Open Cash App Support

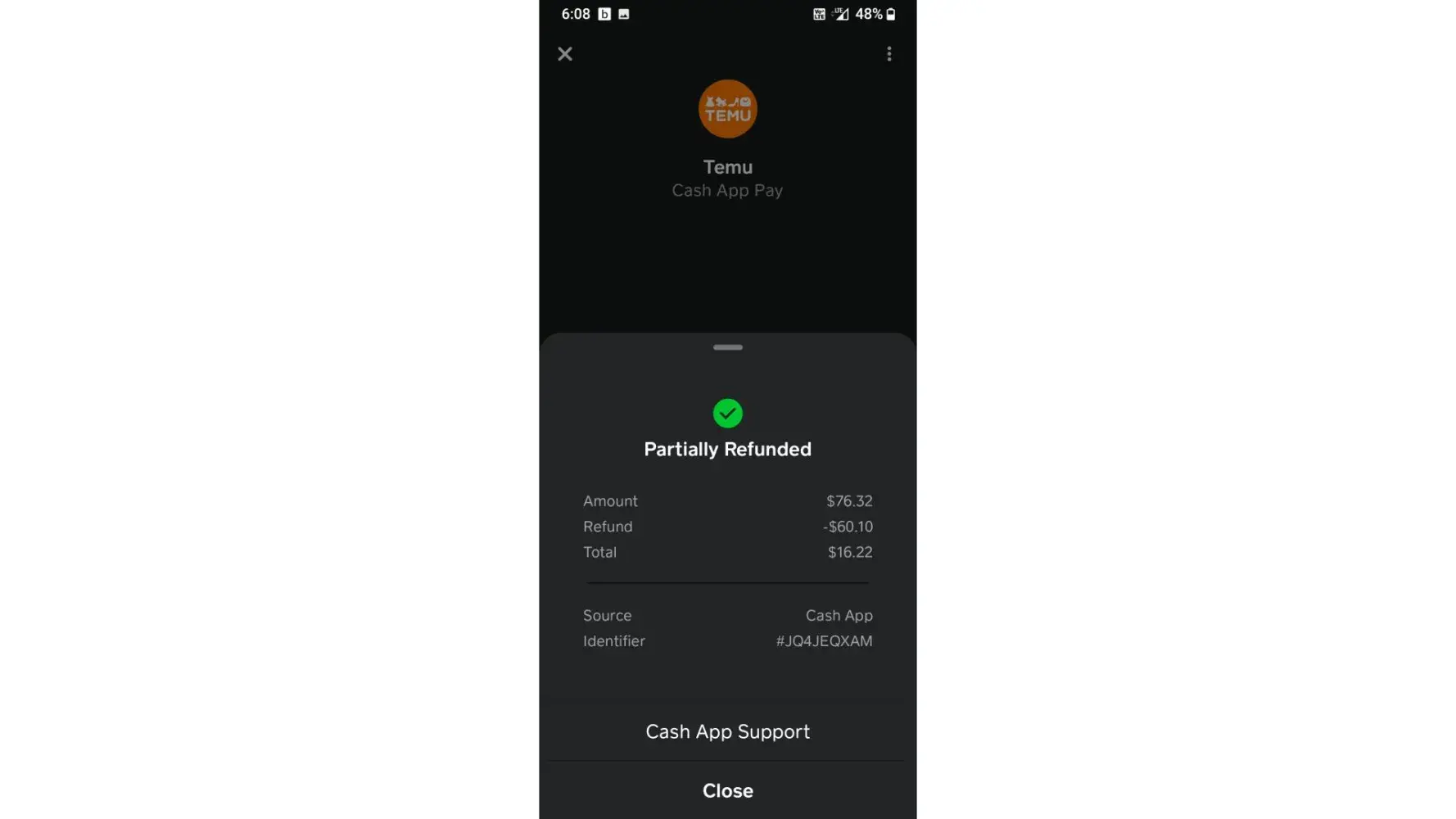[727, 731]
